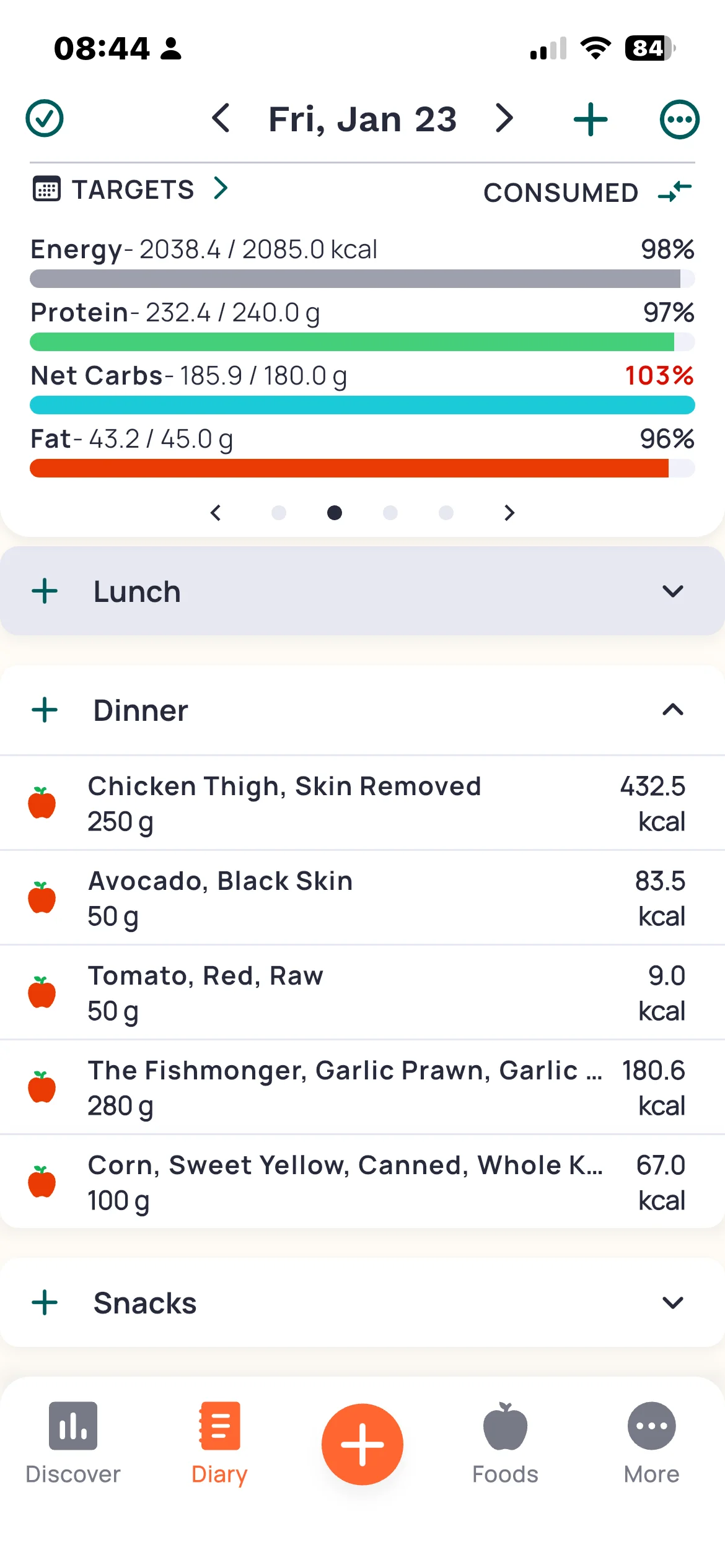Viewport: 725px width, 1568px height.
Task: Expand the Snacks section
Action: point(672,1303)
